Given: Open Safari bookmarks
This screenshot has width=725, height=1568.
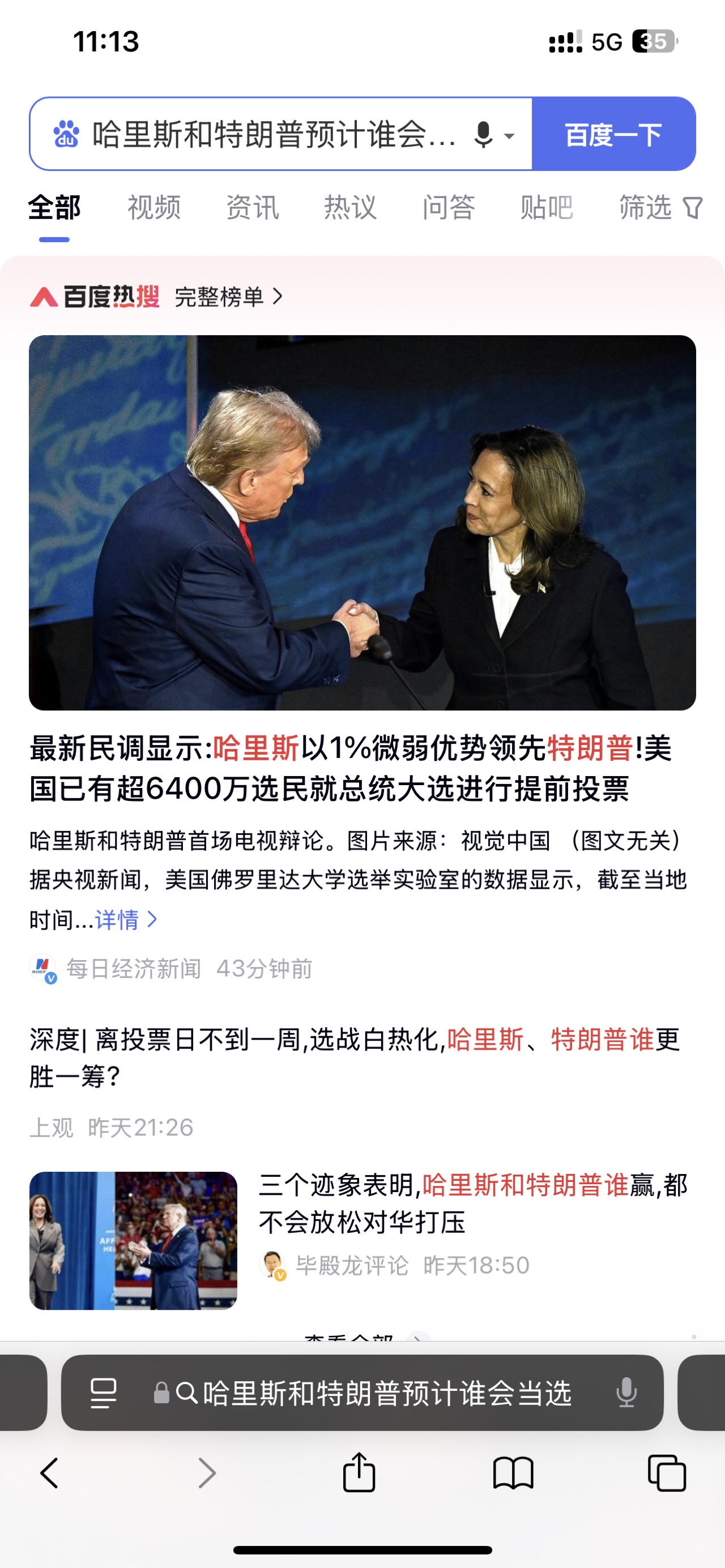Looking at the screenshot, I should point(513,1473).
